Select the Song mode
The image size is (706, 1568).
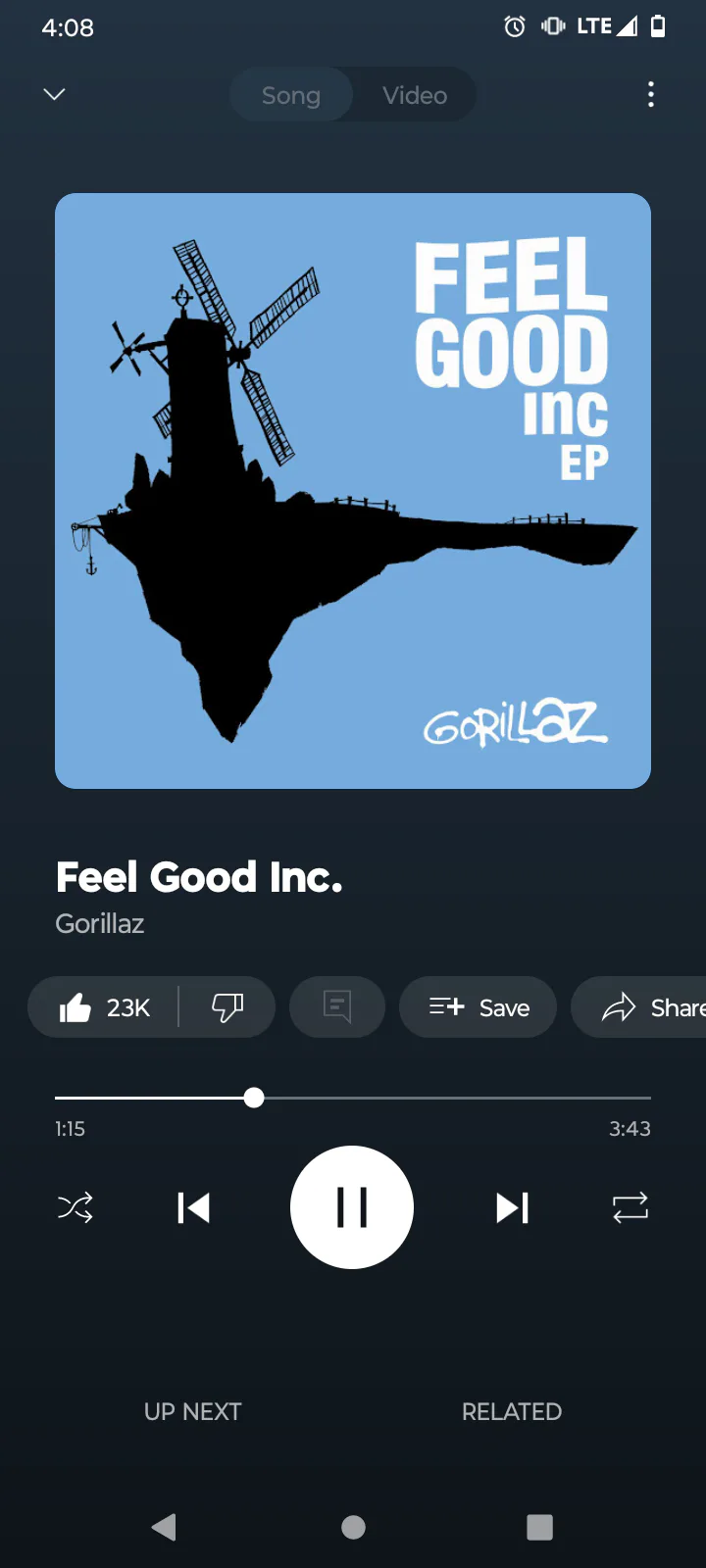click(291, 95)
